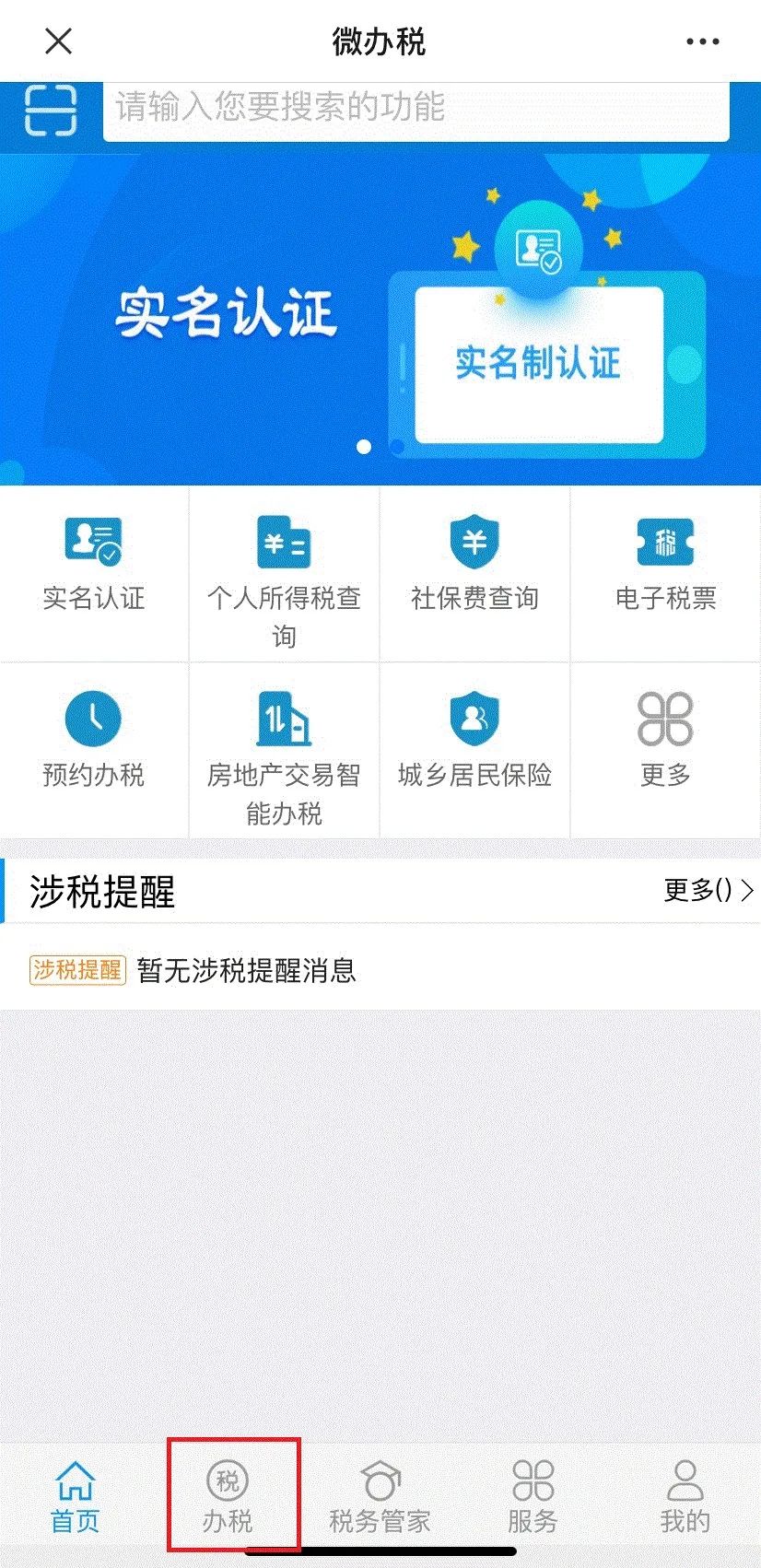Go to the 我的 tab
Viewport: 761px width, 1568px height.
point(685,1498)
